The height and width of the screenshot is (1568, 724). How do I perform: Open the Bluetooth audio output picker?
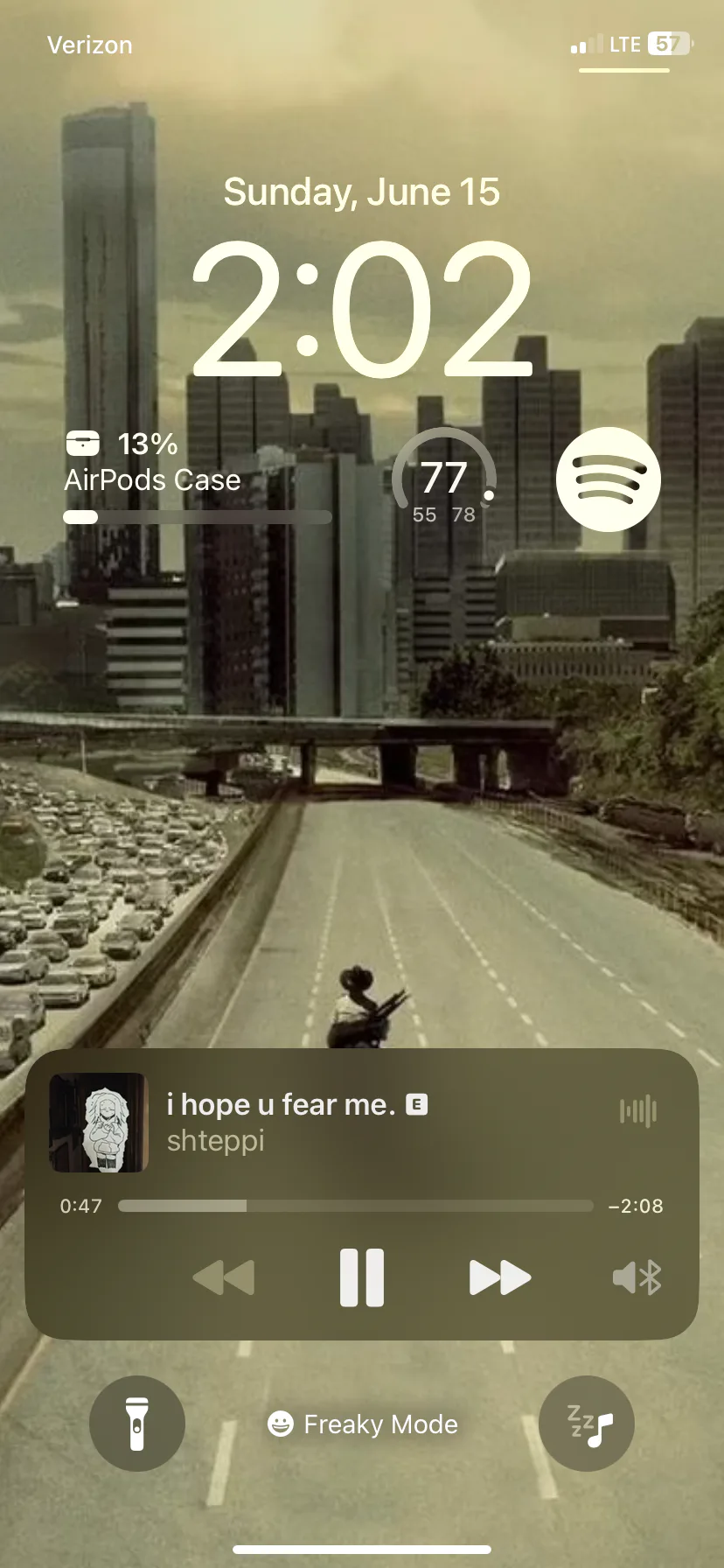(x=637, y=1278)
